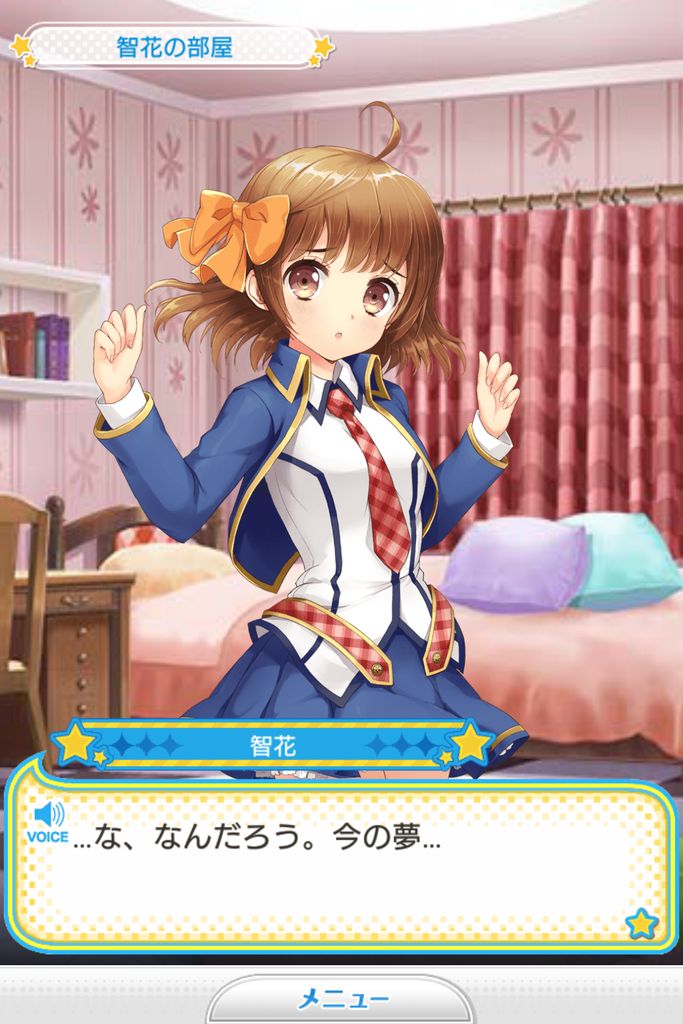Tap the star to advance dialogue
This screenshot has width=683, height=1024.
click(641, 924)
